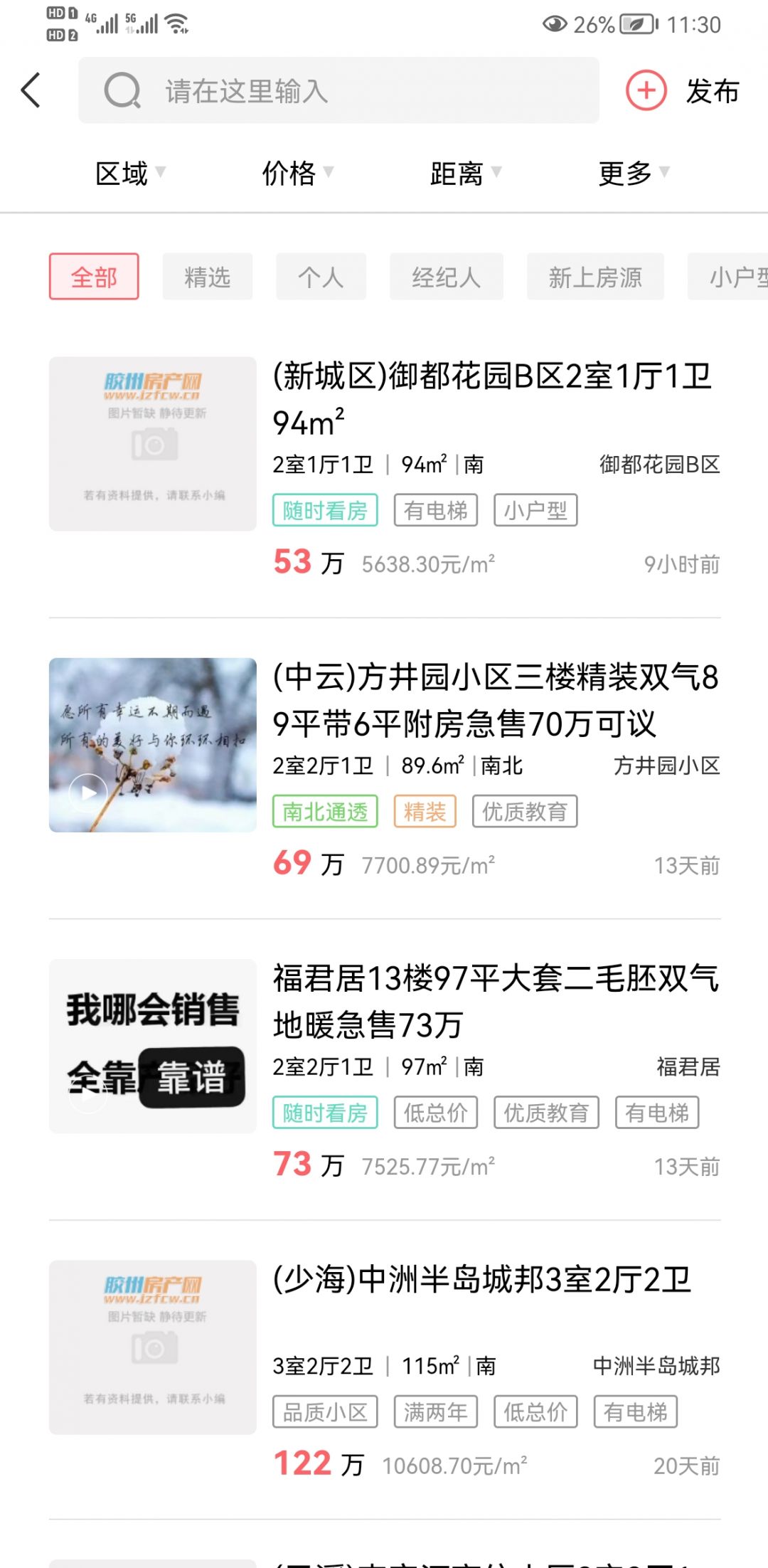
Task: Expand the 区域 filter dropdown
Action: [x=129, y=173]
